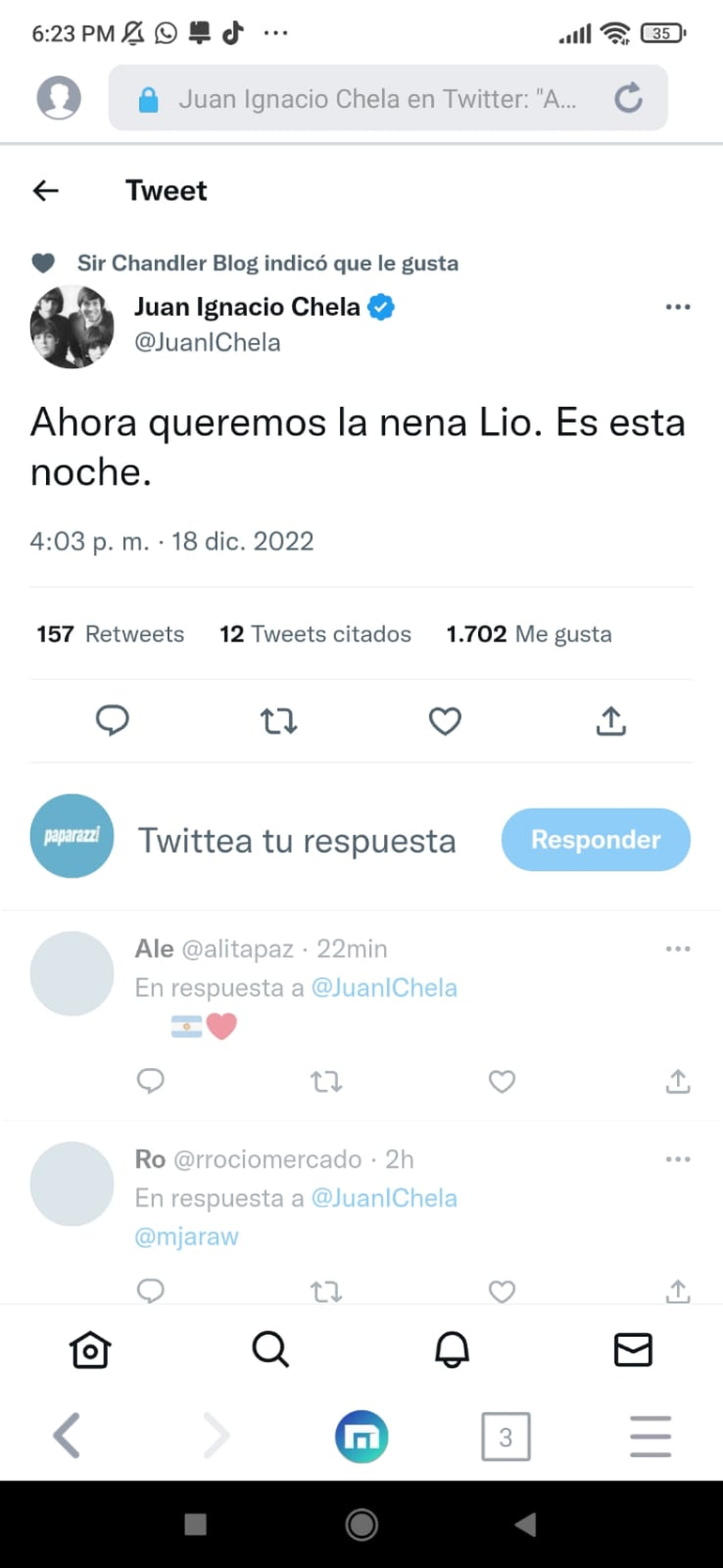Open the browser tab switcher showing 3
The image size is (723, 1568).
pos(505,1436)
